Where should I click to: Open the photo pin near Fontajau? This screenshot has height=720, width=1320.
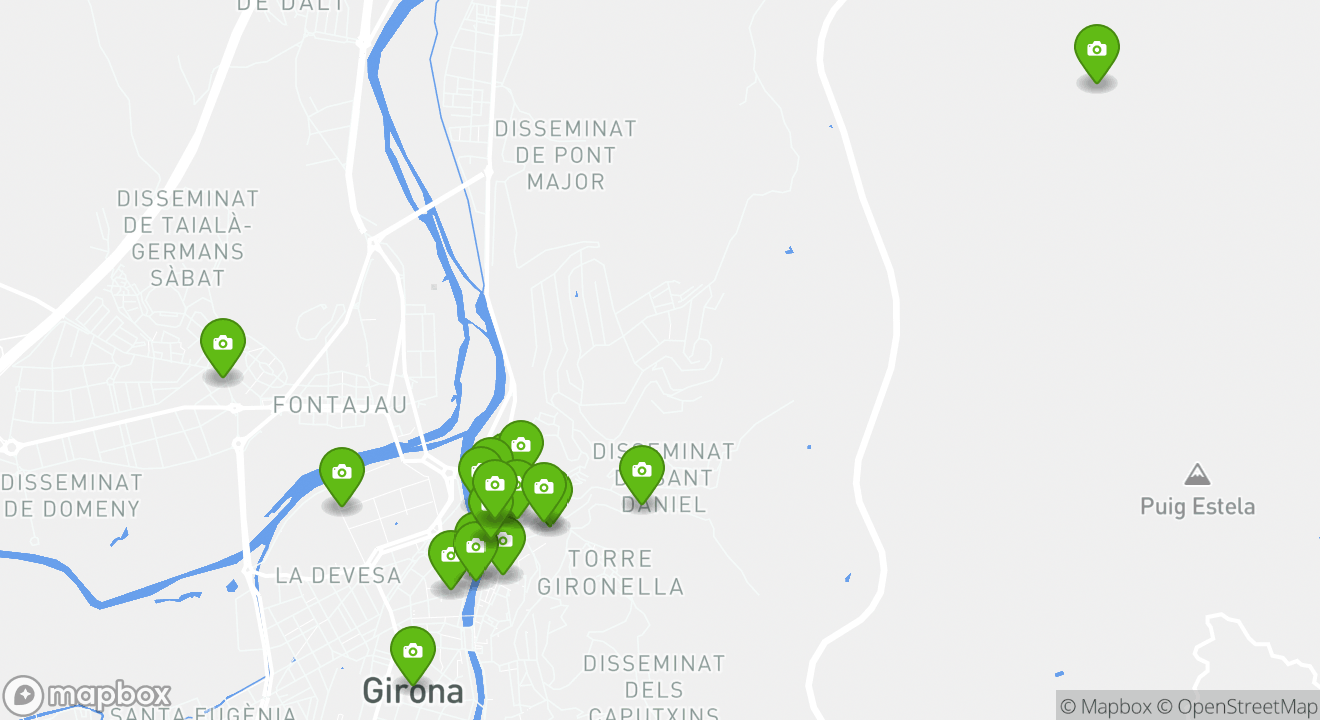(222, 345)
